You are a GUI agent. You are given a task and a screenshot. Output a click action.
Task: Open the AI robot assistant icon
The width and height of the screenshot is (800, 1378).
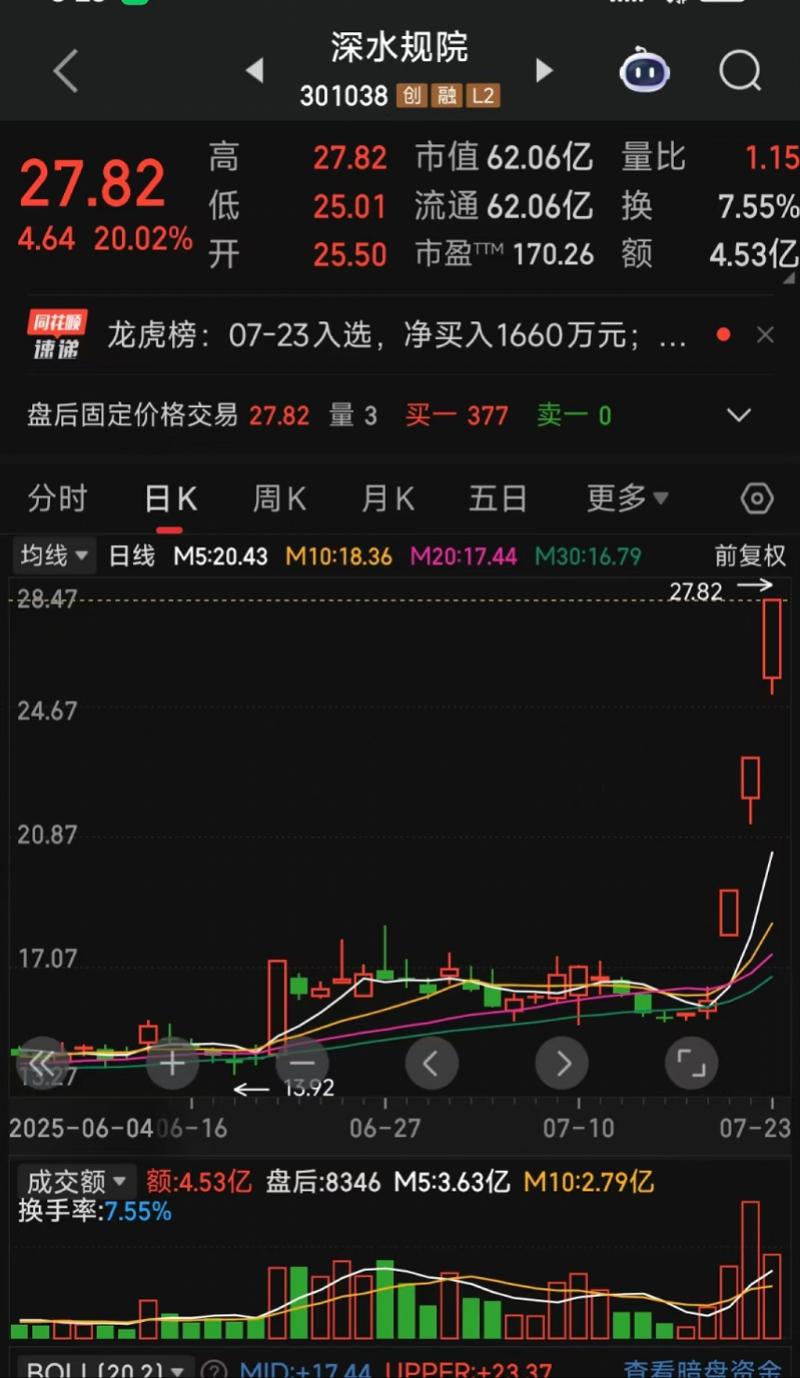(x=645, y=71)
